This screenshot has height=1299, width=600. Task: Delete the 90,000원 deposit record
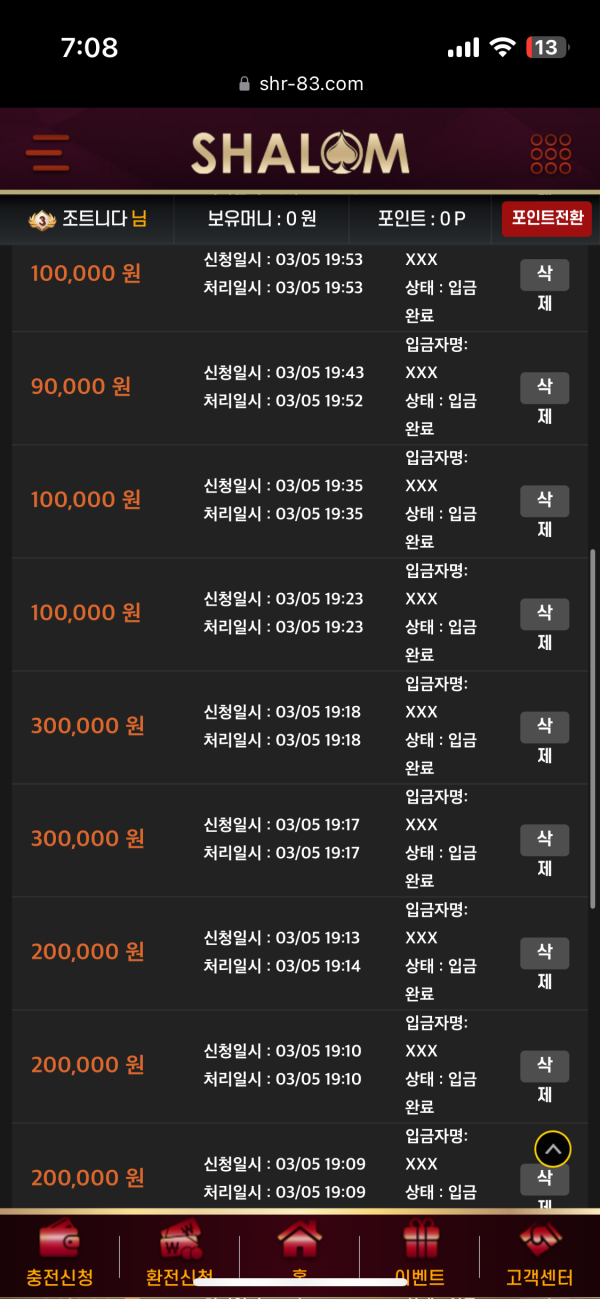click(544, 388)
